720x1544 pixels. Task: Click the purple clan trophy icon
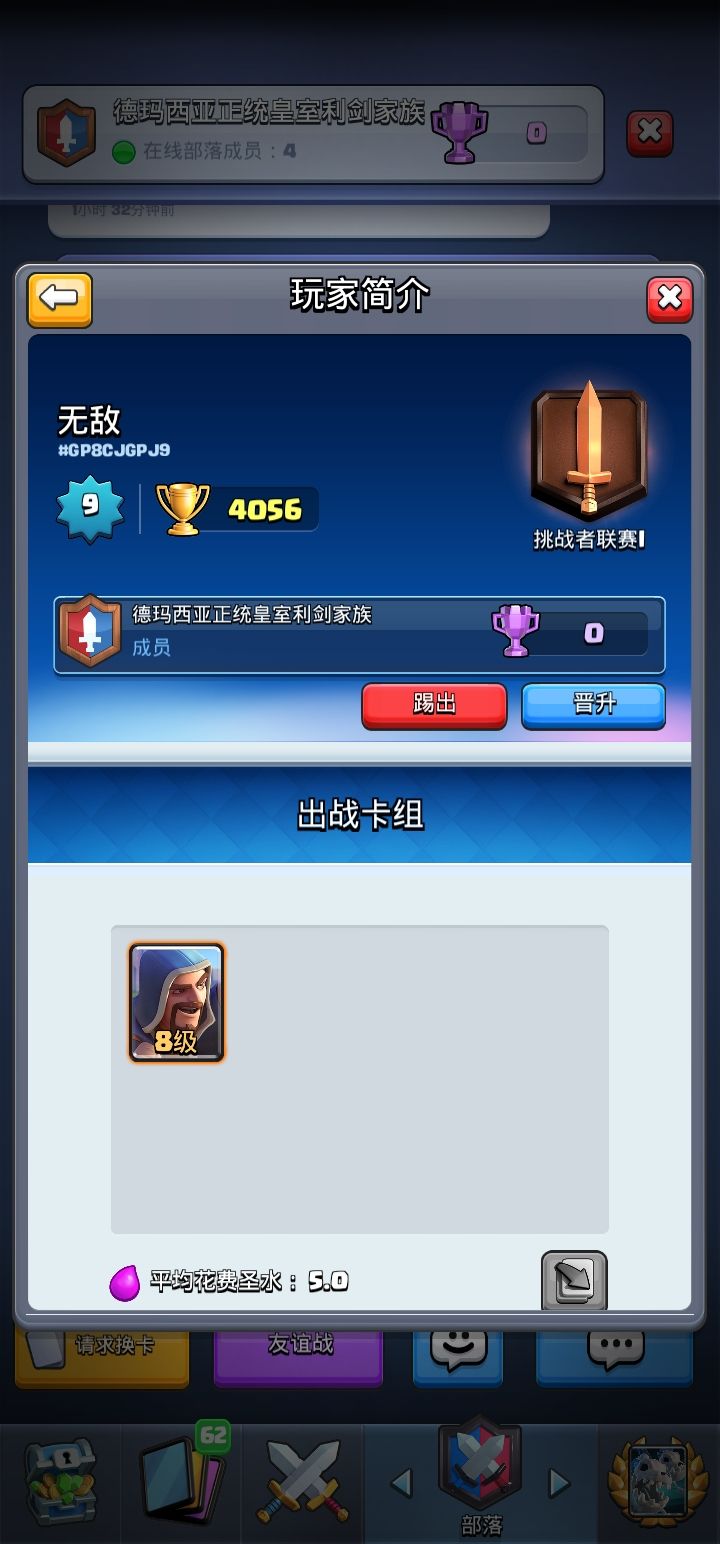point(515,630)
